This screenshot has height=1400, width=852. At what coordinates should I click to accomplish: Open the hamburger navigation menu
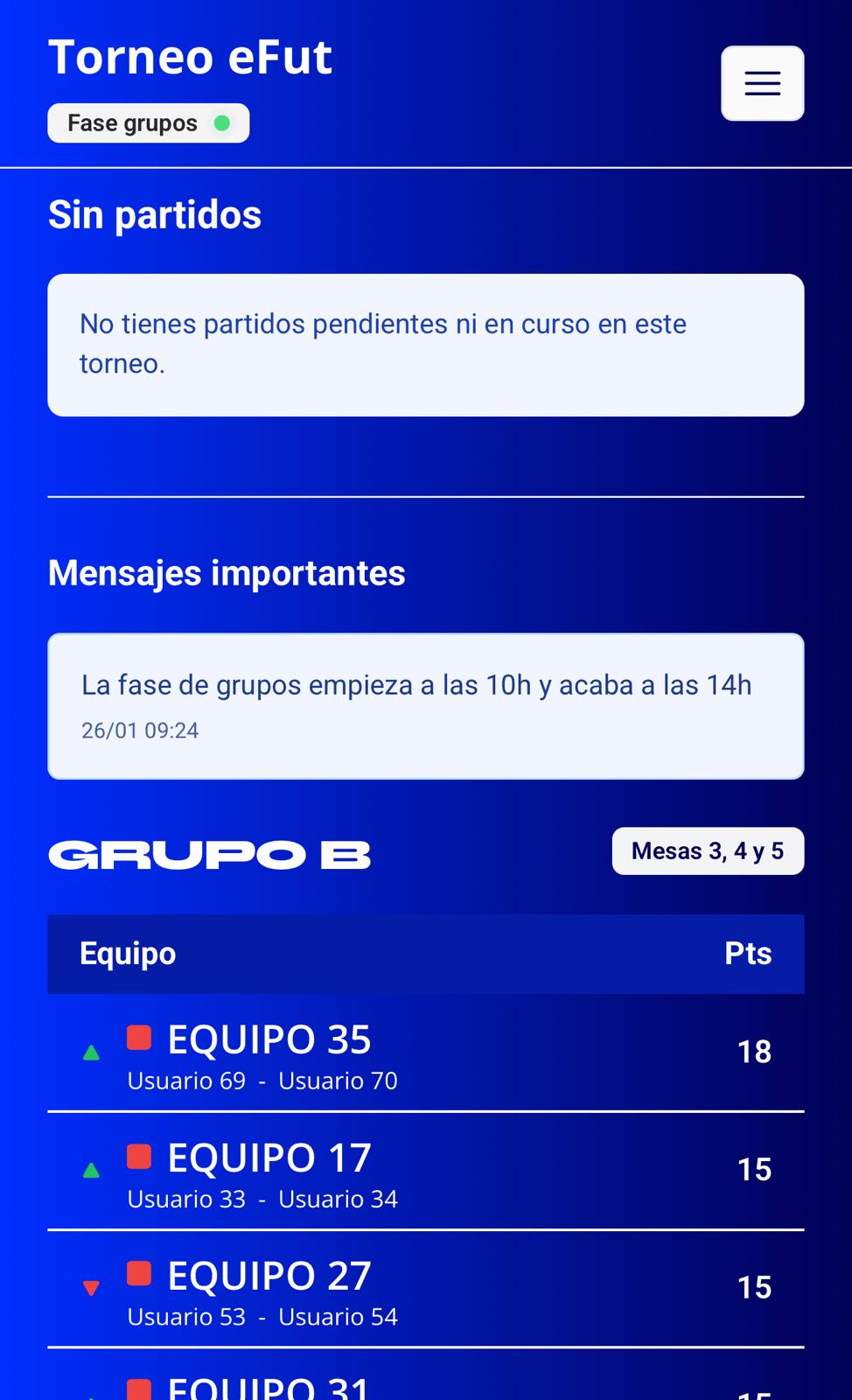tap(762, 83)
